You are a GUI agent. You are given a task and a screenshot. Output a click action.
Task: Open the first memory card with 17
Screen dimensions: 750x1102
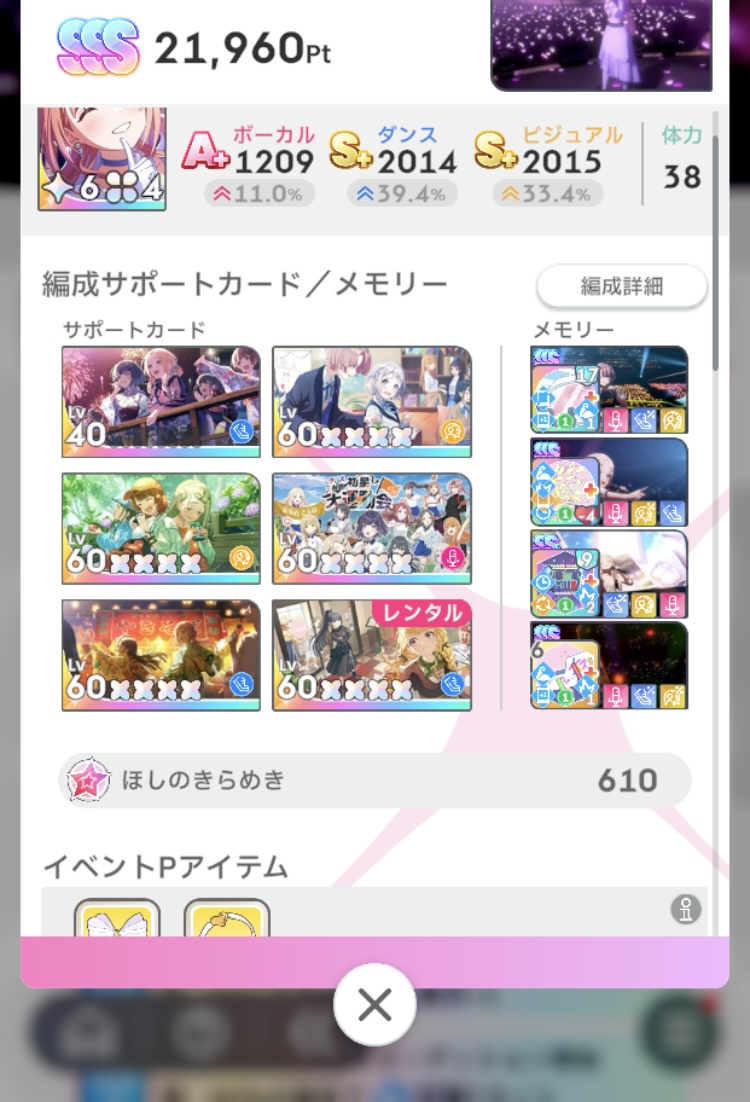[609, 390]
